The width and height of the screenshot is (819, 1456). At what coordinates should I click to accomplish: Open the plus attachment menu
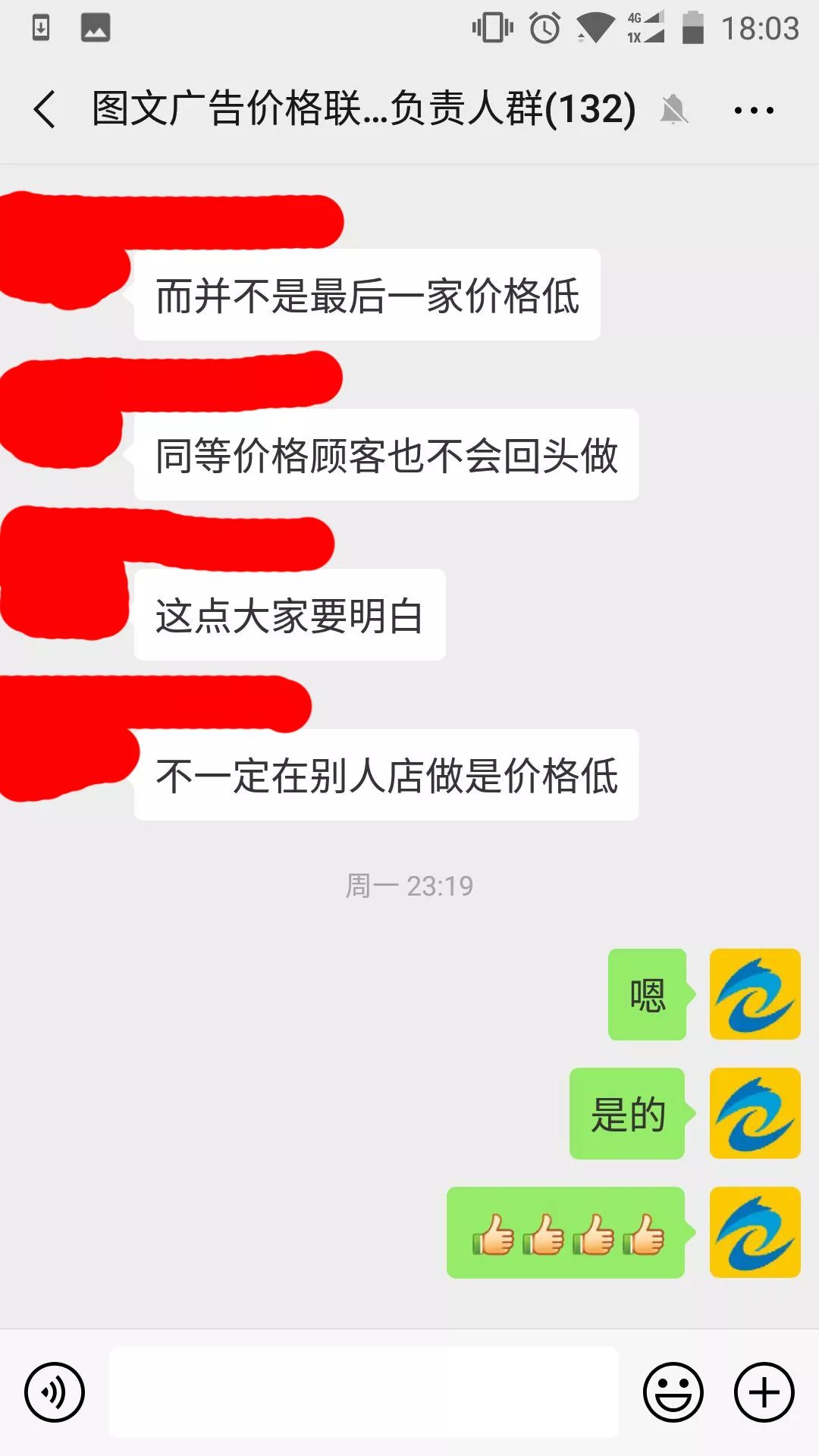pos(764,1392)
